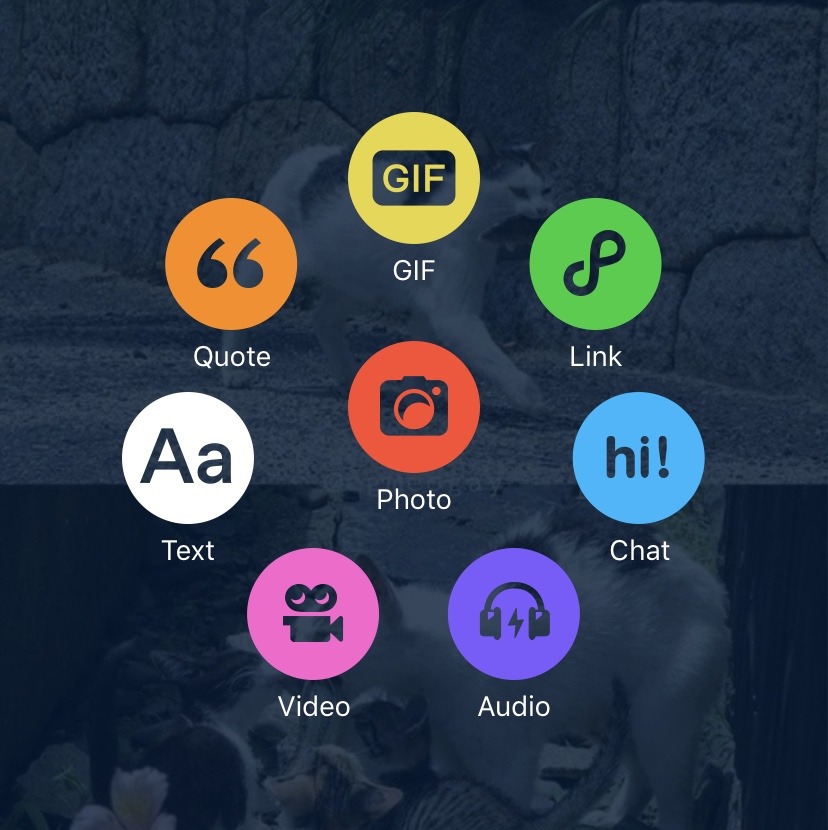This screenshot has height=830, width=828.
Task: Open the Text post composer
Action: pos(188,459)
